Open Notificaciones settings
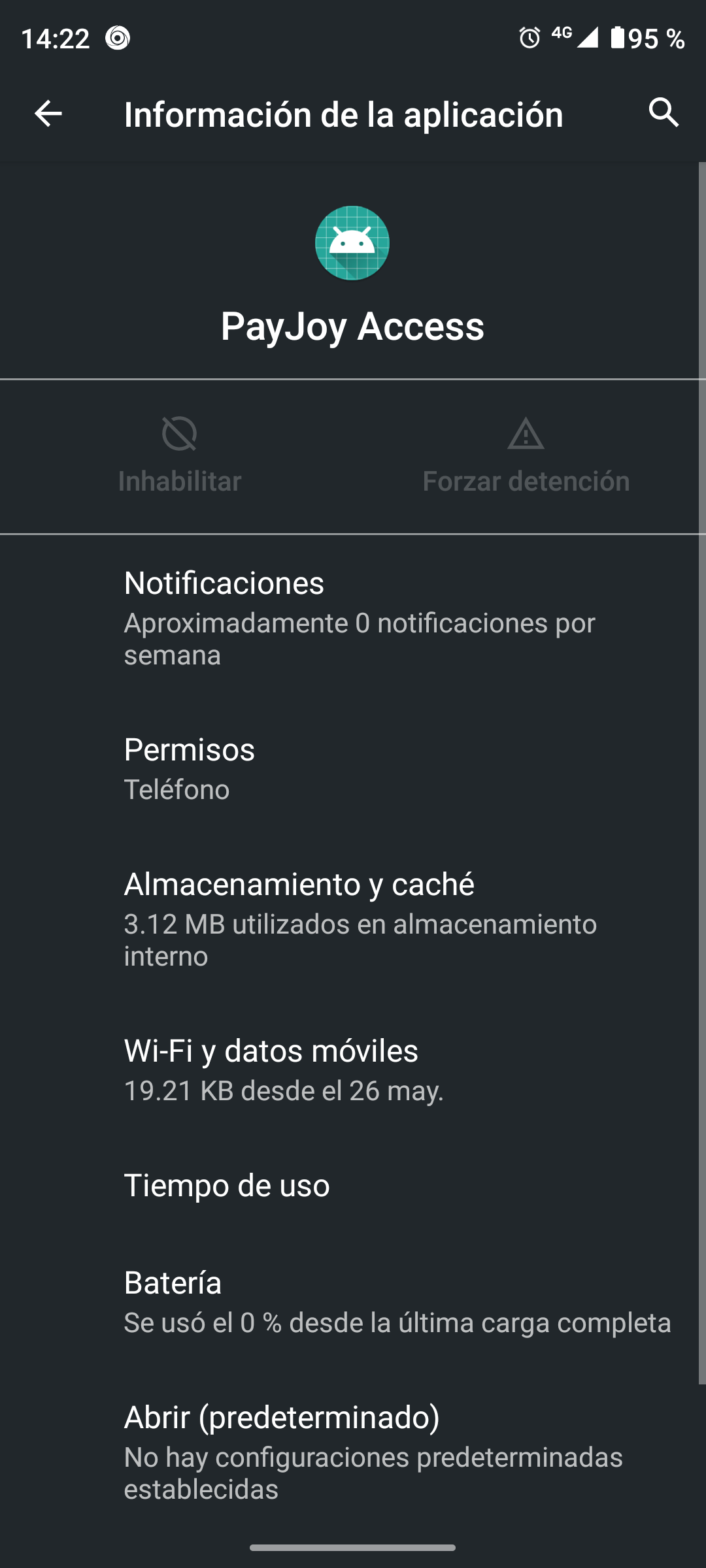 [x=353, y=617]
